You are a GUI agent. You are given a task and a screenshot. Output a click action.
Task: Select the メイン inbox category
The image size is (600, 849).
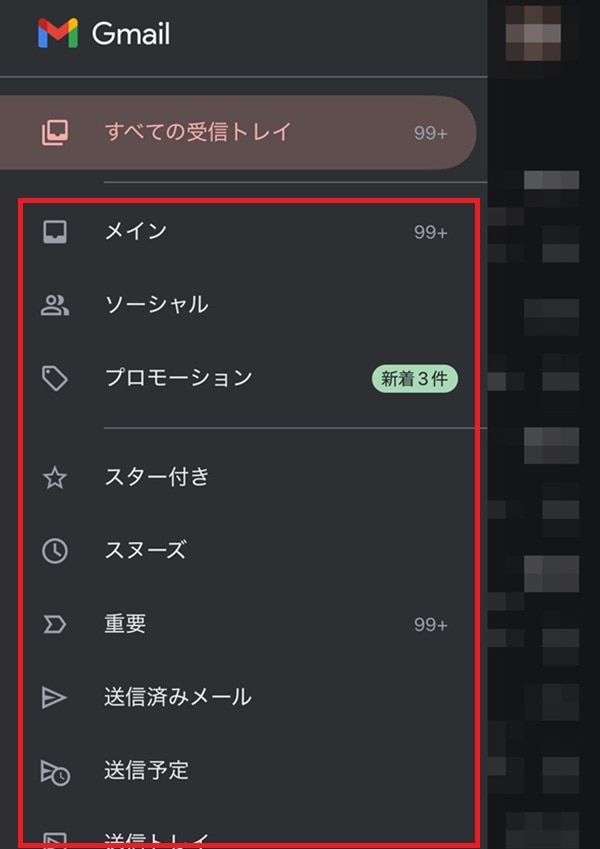point(136,232)
